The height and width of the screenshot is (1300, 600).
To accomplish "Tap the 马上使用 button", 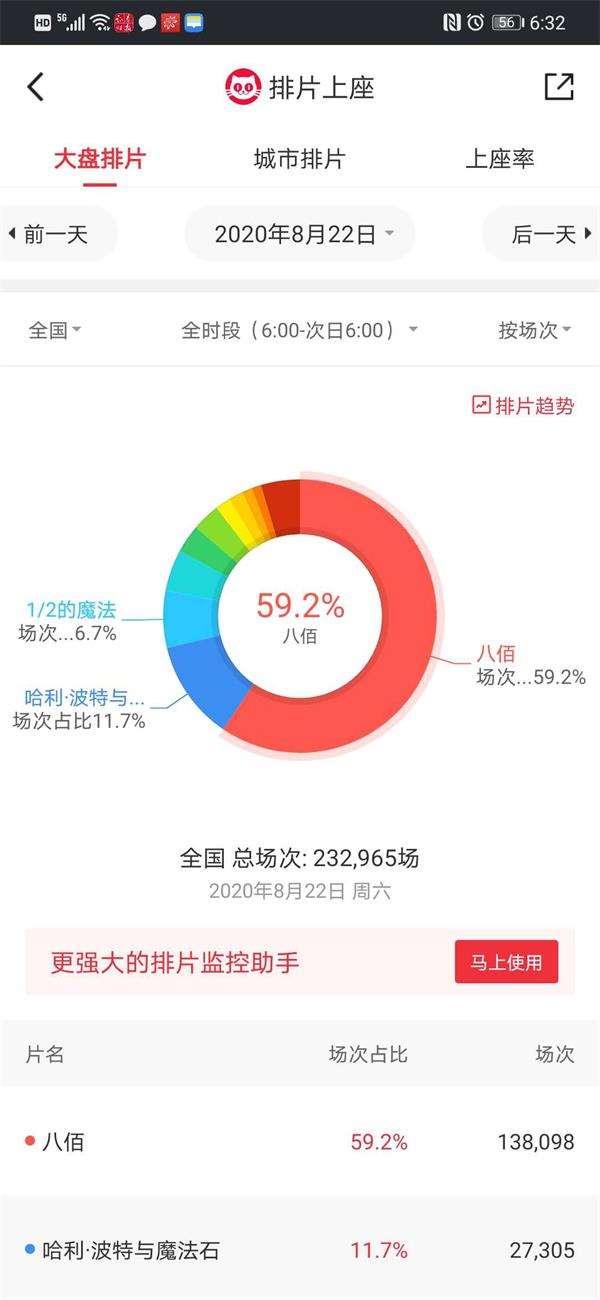I will point(506,962).
